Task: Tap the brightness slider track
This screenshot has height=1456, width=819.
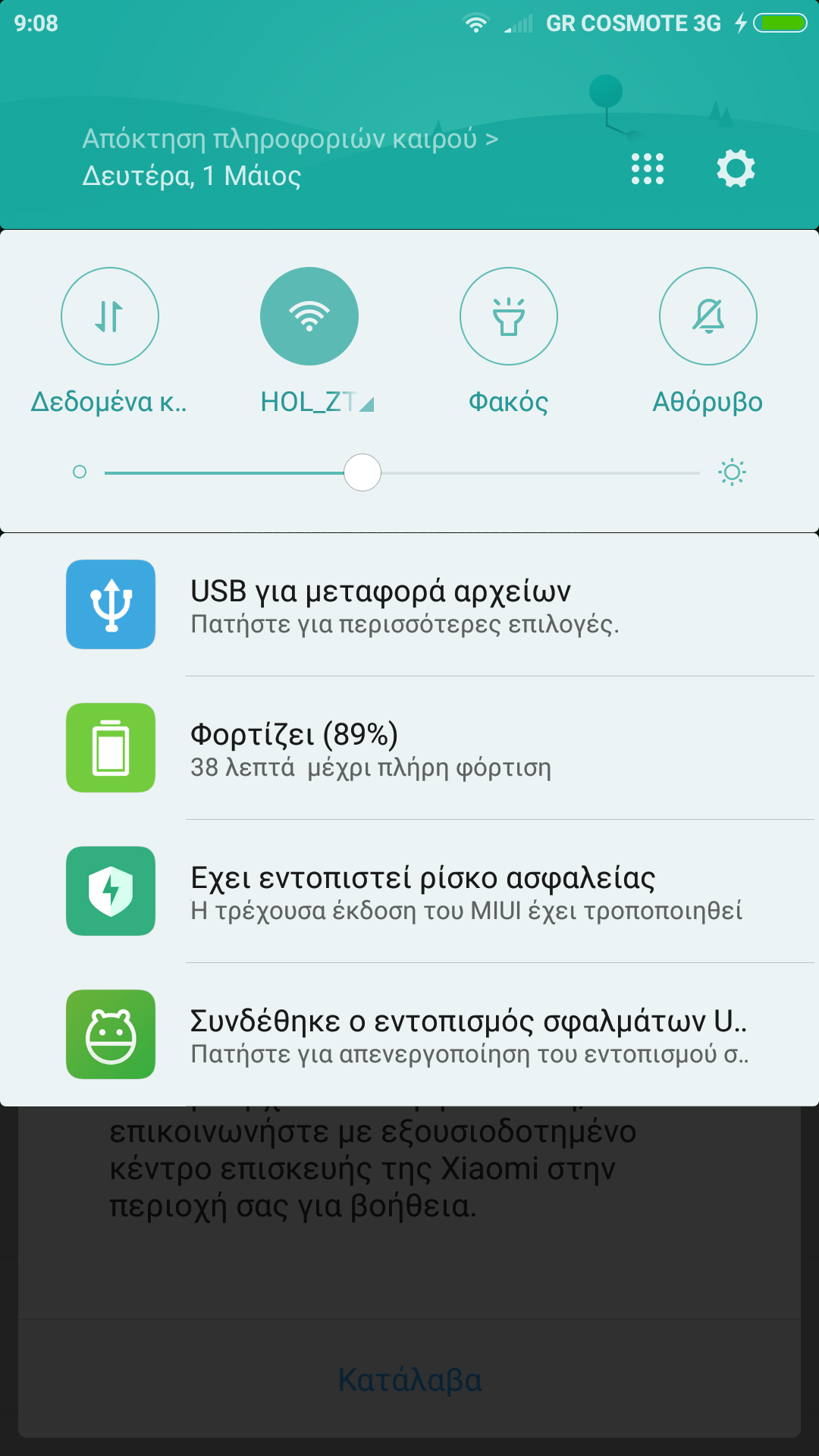Action: coord(531,472)
